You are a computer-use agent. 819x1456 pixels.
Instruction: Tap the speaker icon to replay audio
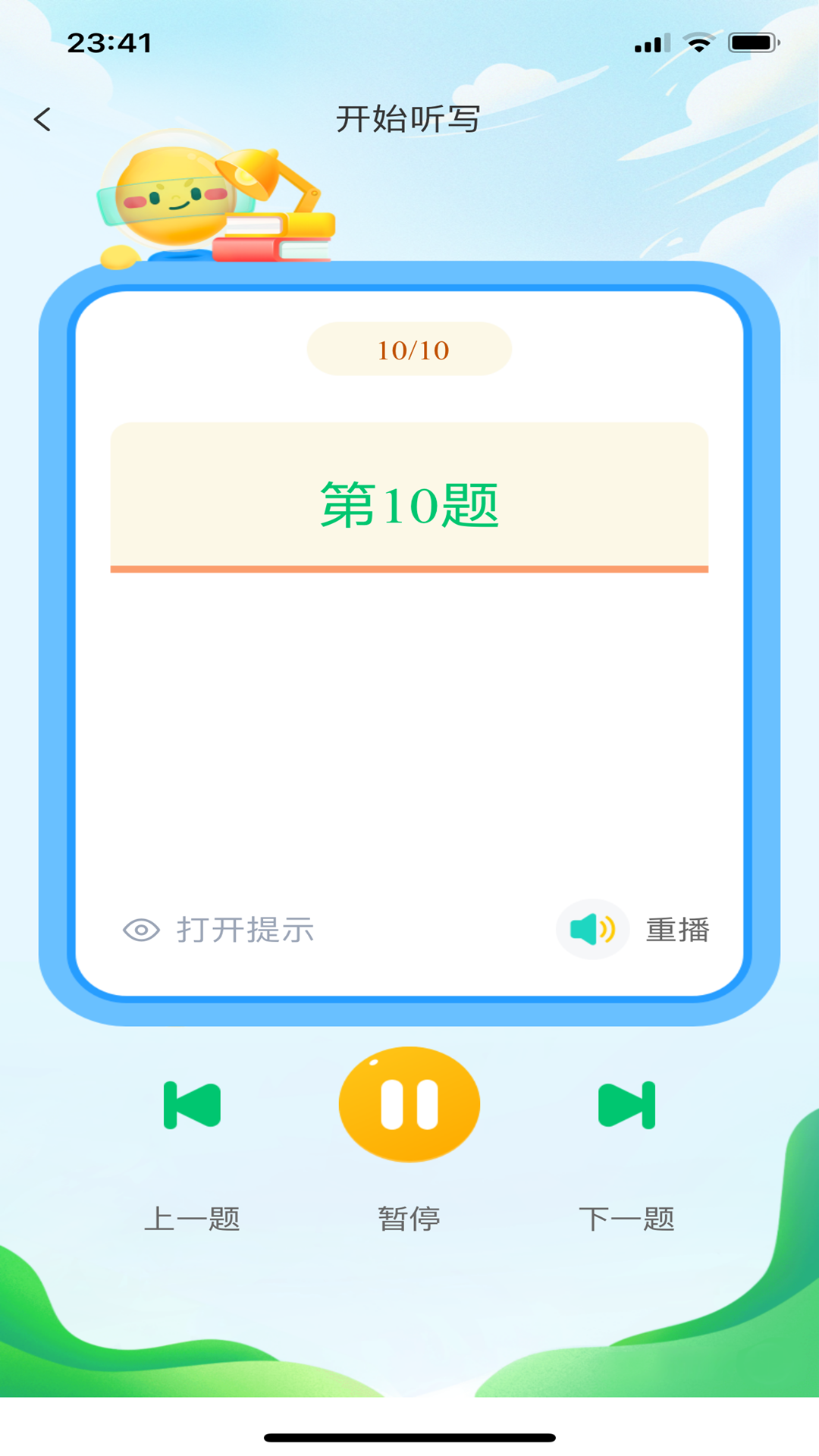(x=591, y=929)
